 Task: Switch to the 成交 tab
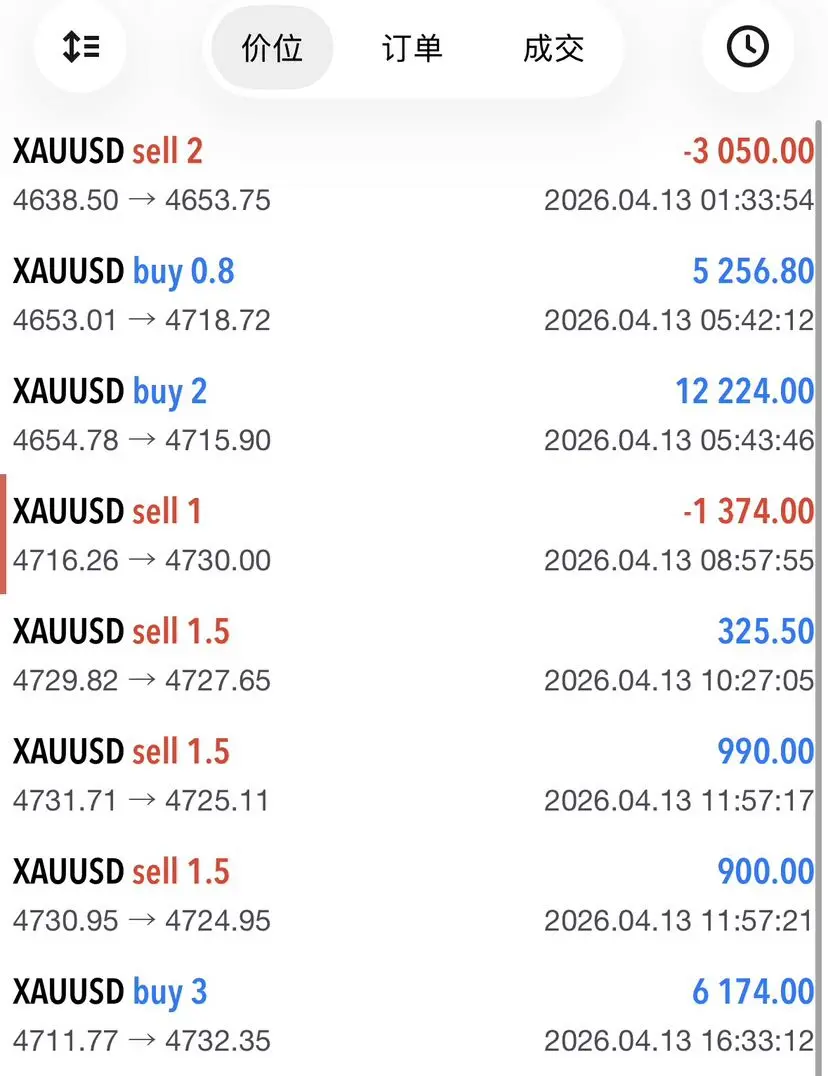click(553, 48)
